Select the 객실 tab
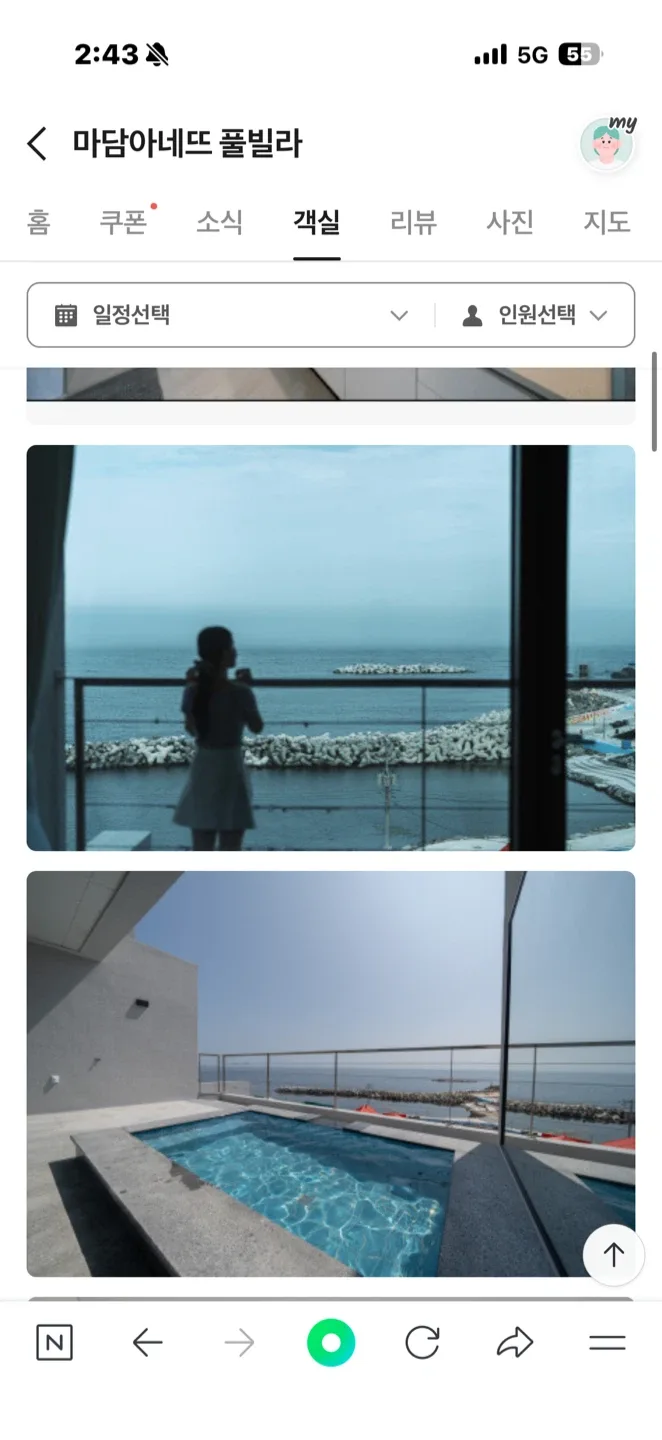This screenshot has width=662, height=1440. [316, 222]
